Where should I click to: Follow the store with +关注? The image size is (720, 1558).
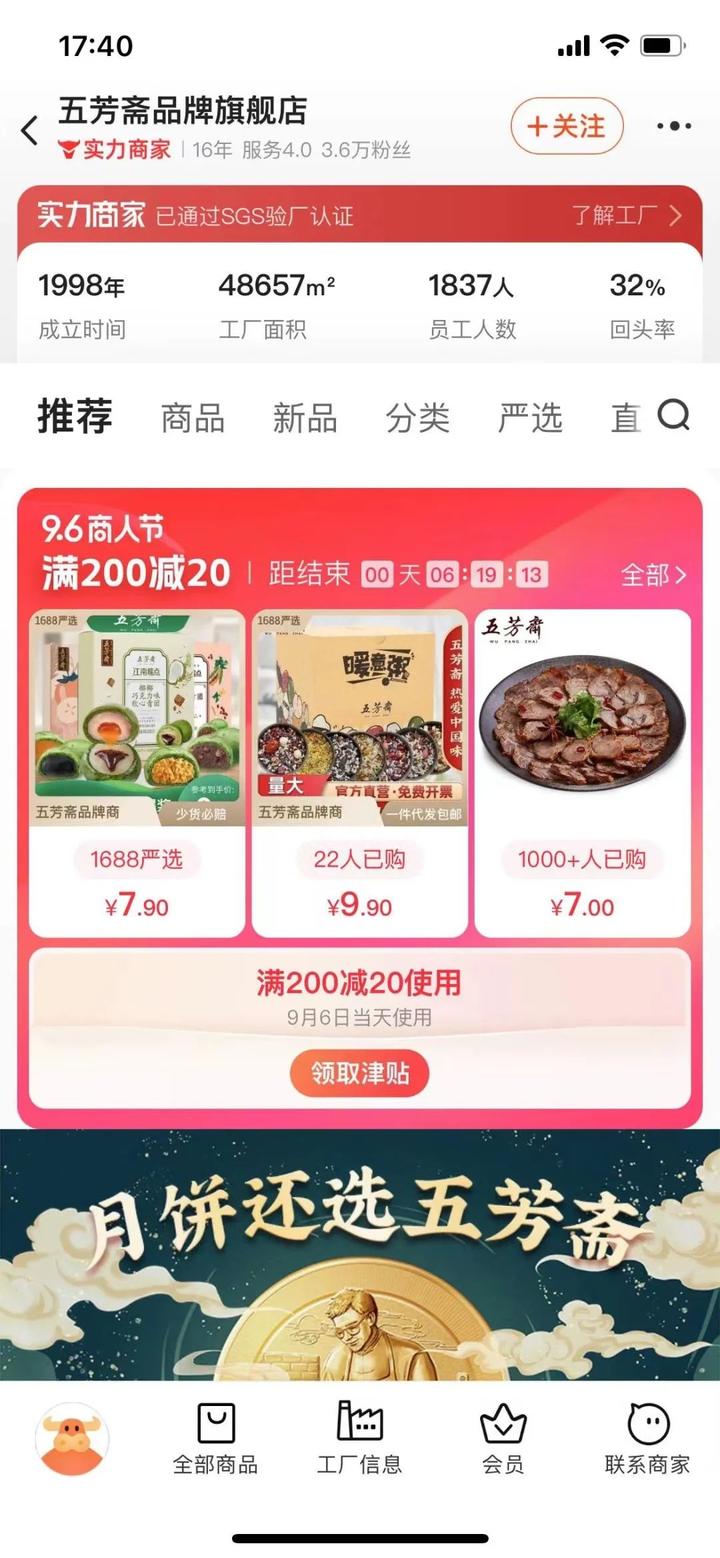(567, 126)
